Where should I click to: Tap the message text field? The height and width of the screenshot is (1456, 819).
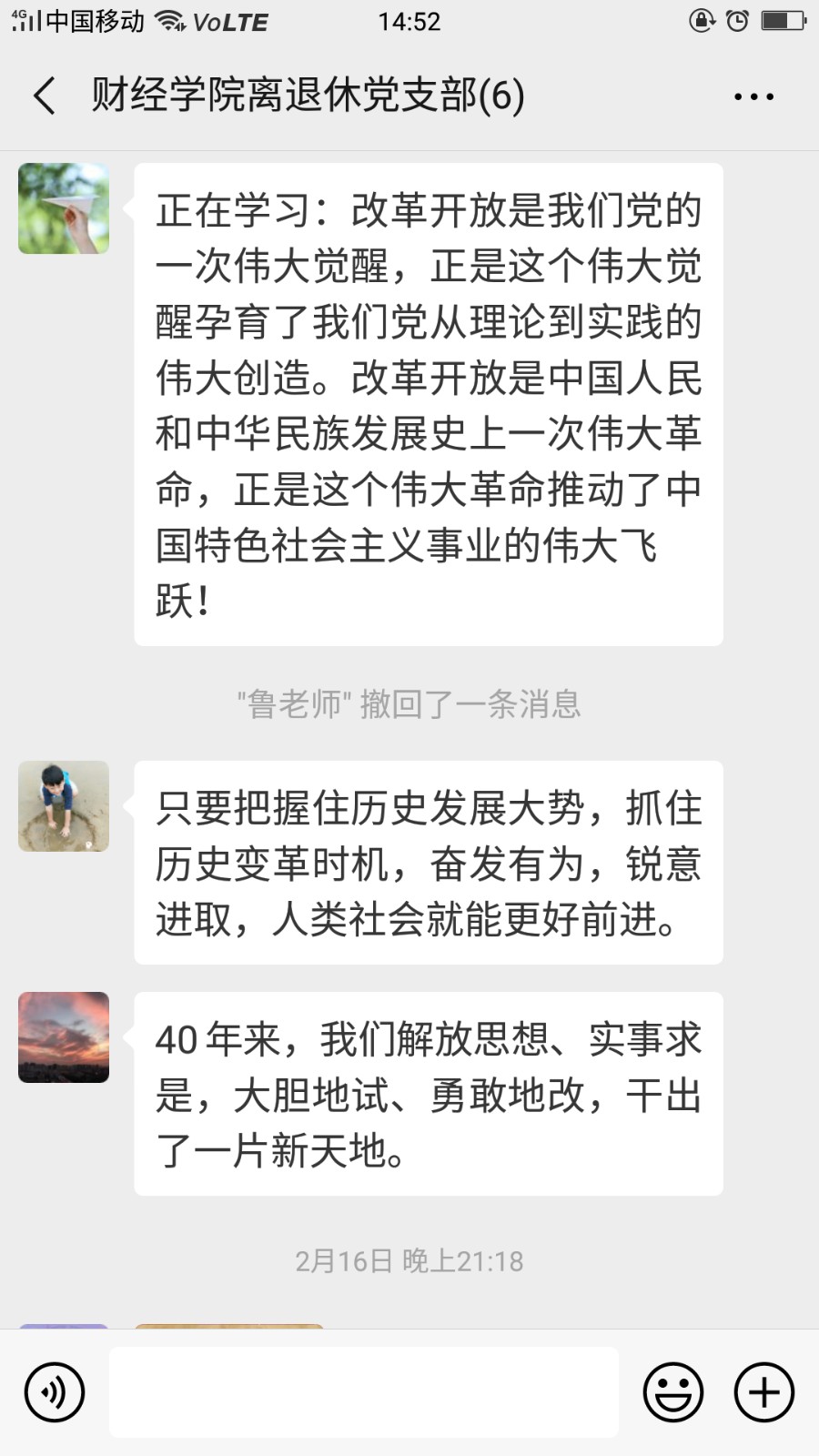364,1391
